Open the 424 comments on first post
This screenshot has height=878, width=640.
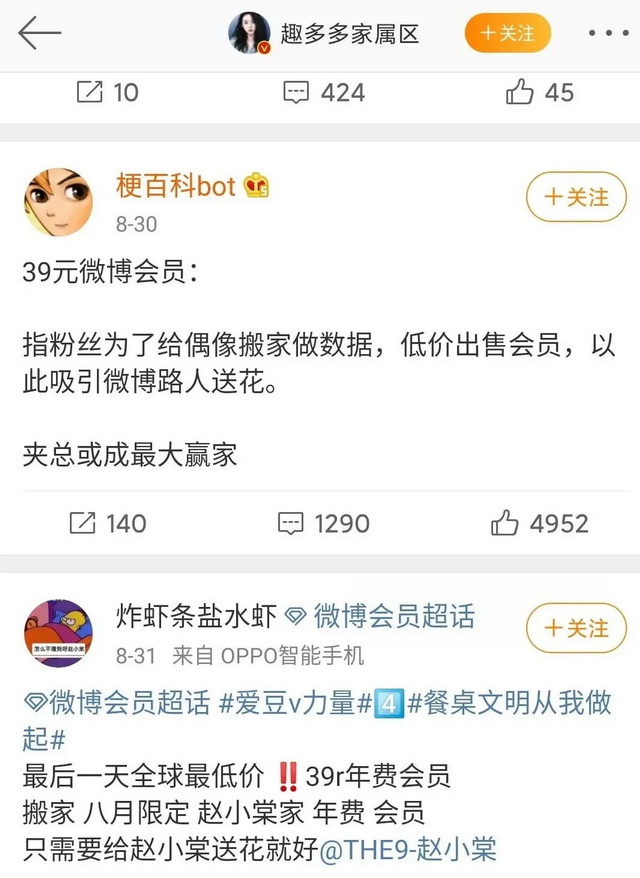[324, 92]
